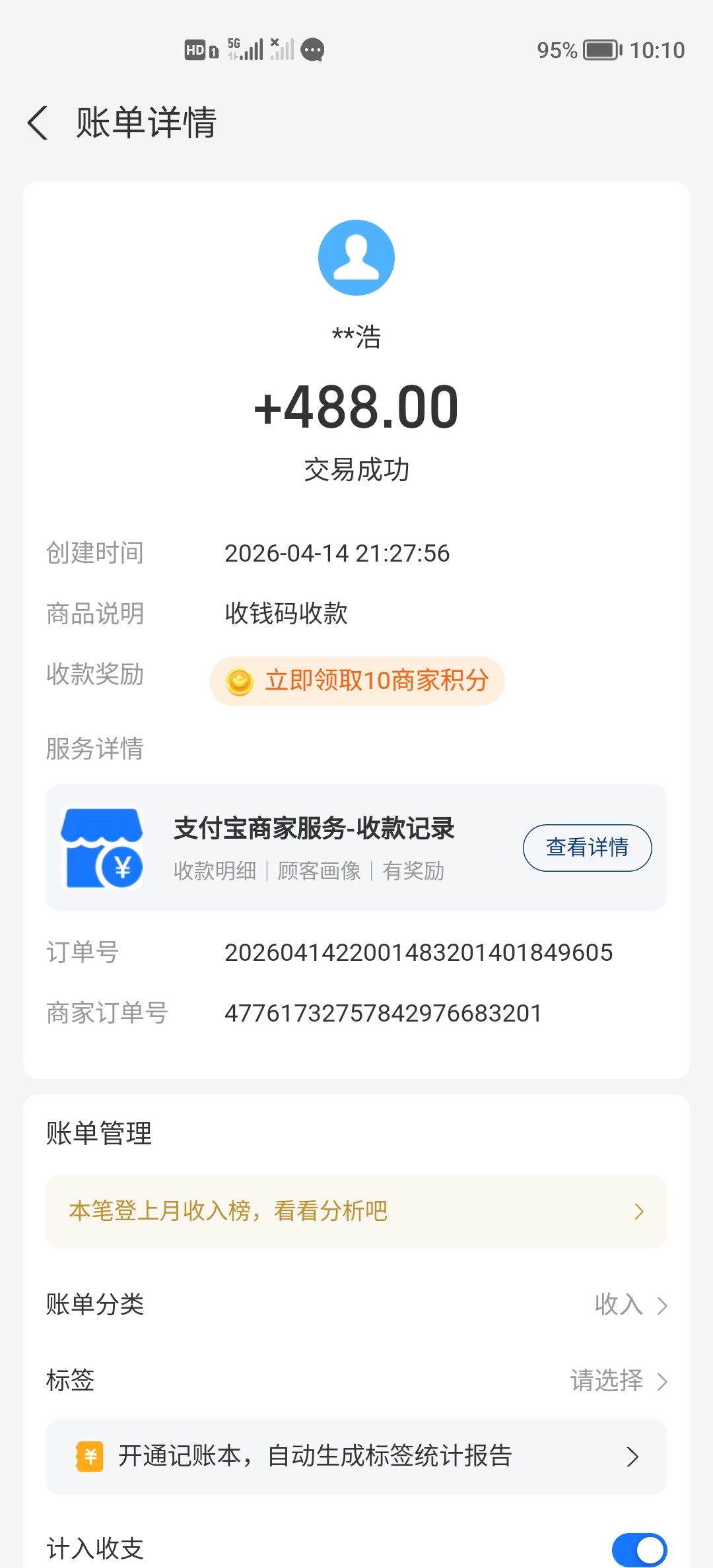Viewport: 713px width, 1568px height.
Task: Disable counting this bill in income and expenses
Action: [x=638, y=1549]
